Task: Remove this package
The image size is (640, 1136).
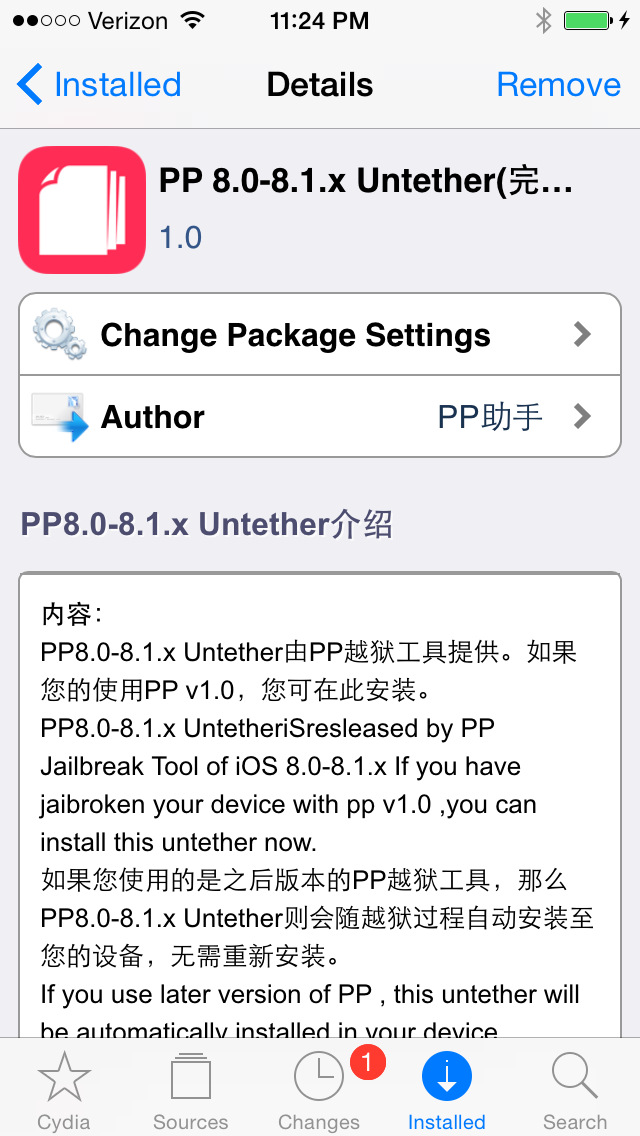Action: [558, 85]
